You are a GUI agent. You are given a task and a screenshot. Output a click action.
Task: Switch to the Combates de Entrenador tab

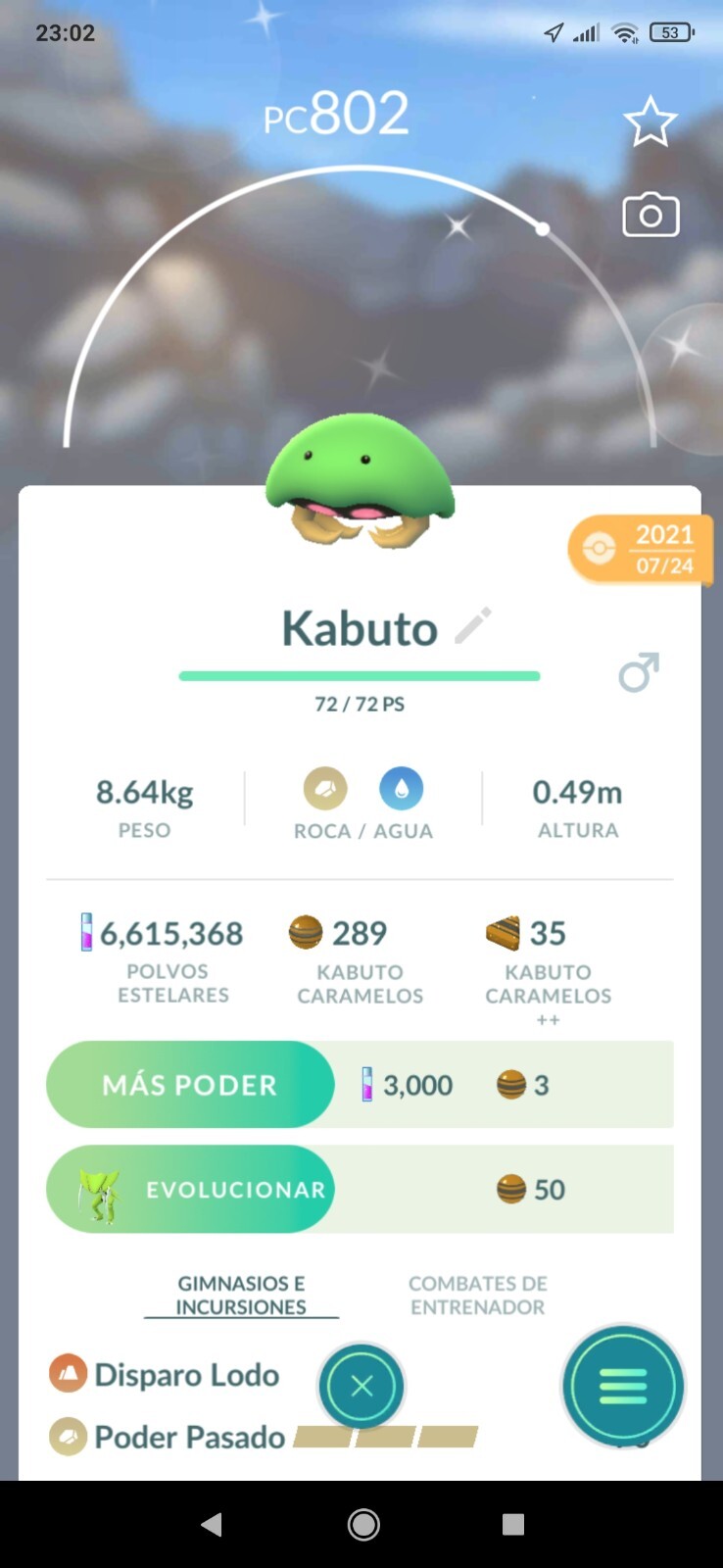pos(477,1295)
